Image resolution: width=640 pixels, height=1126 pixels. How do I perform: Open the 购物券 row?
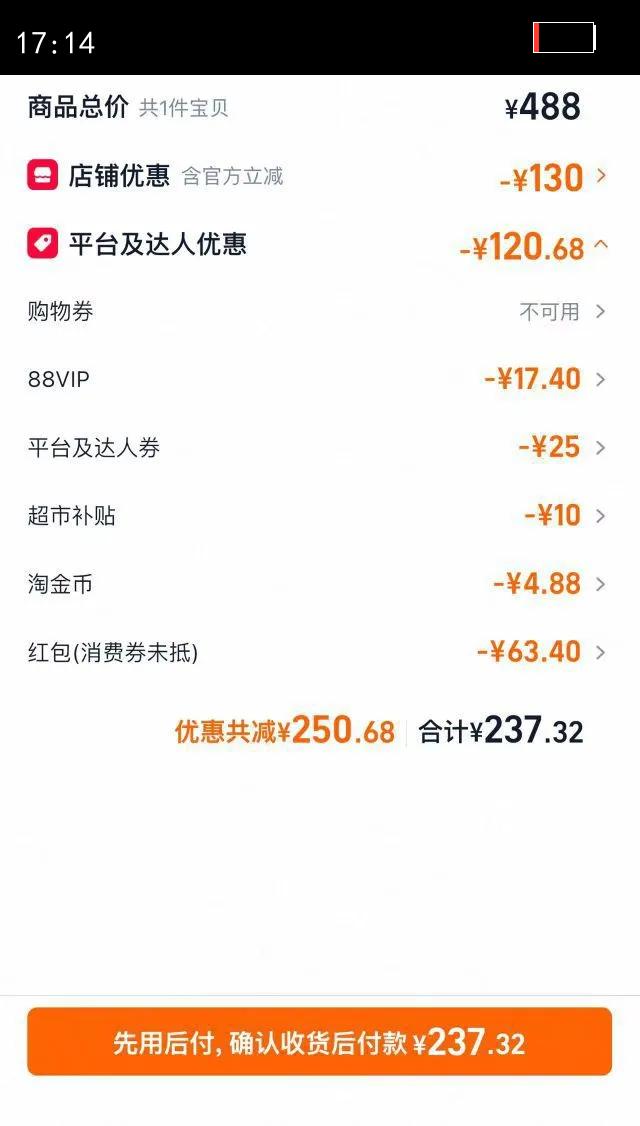(x=600, y=312)
